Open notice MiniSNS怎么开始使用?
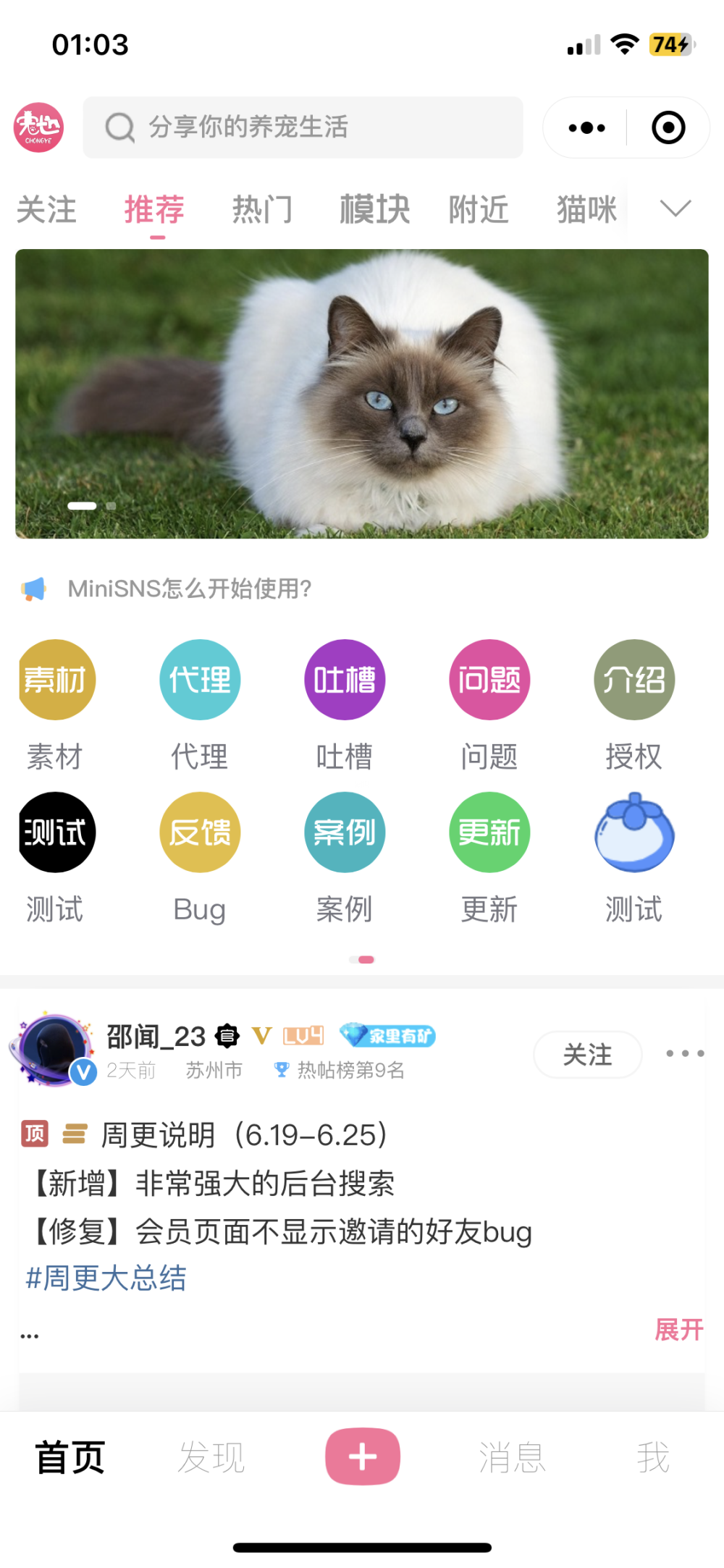This screenshot has height=1568, width=724. tap(190, 589)
